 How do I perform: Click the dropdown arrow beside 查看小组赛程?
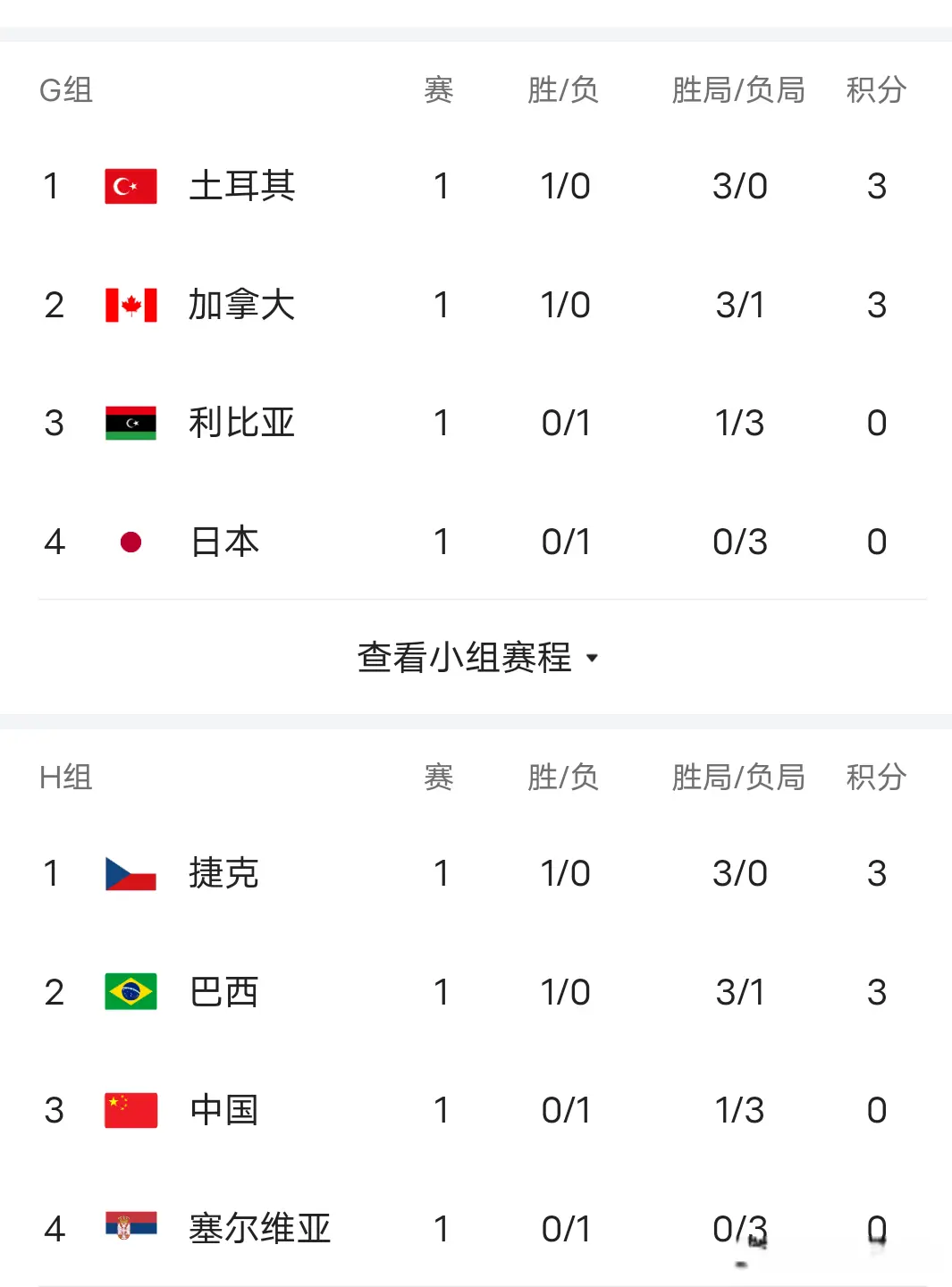pos(594,658)
